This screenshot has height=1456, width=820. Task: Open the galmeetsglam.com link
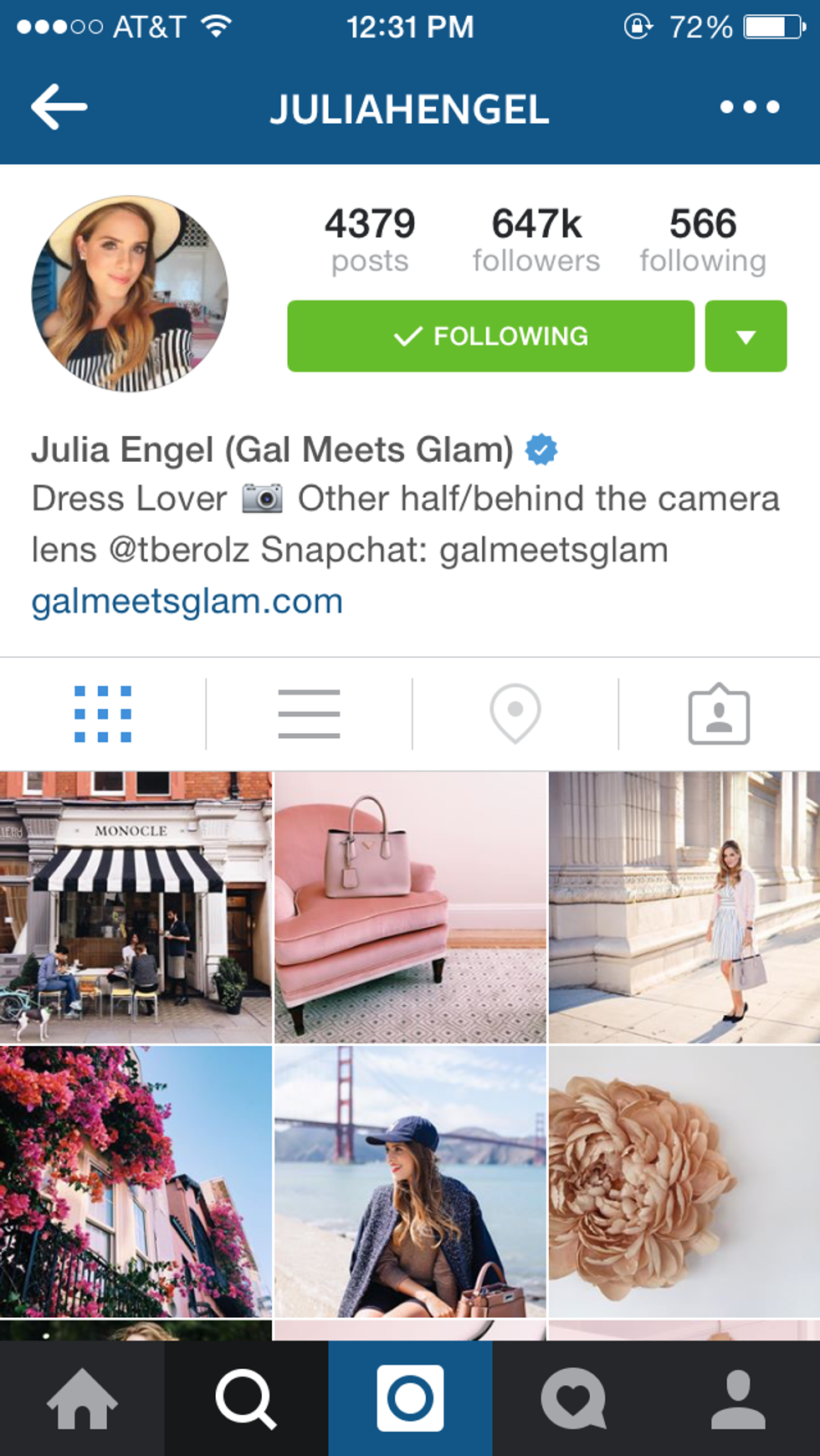coord(187,602)
